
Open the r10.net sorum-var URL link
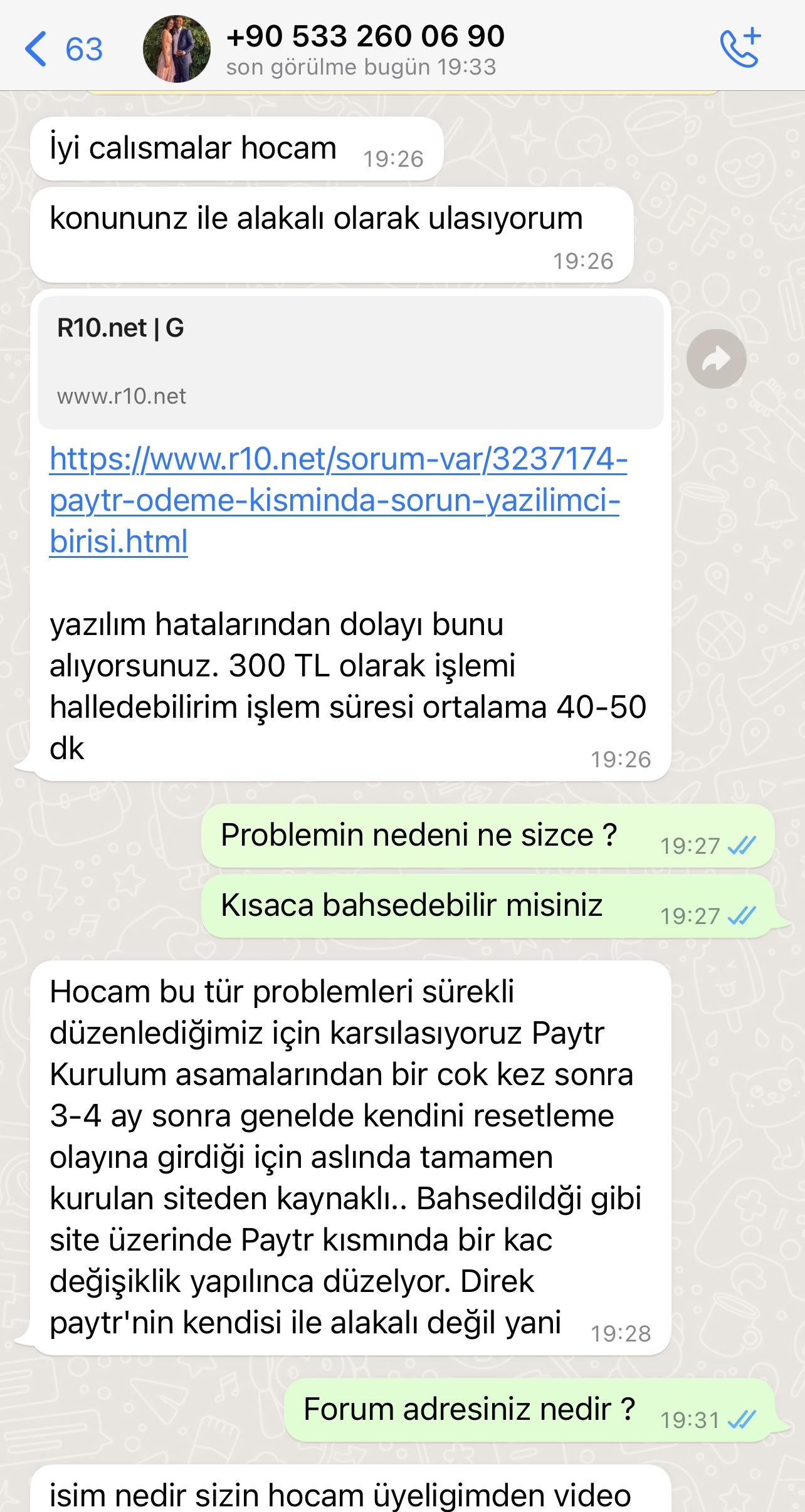click(339, 500)
